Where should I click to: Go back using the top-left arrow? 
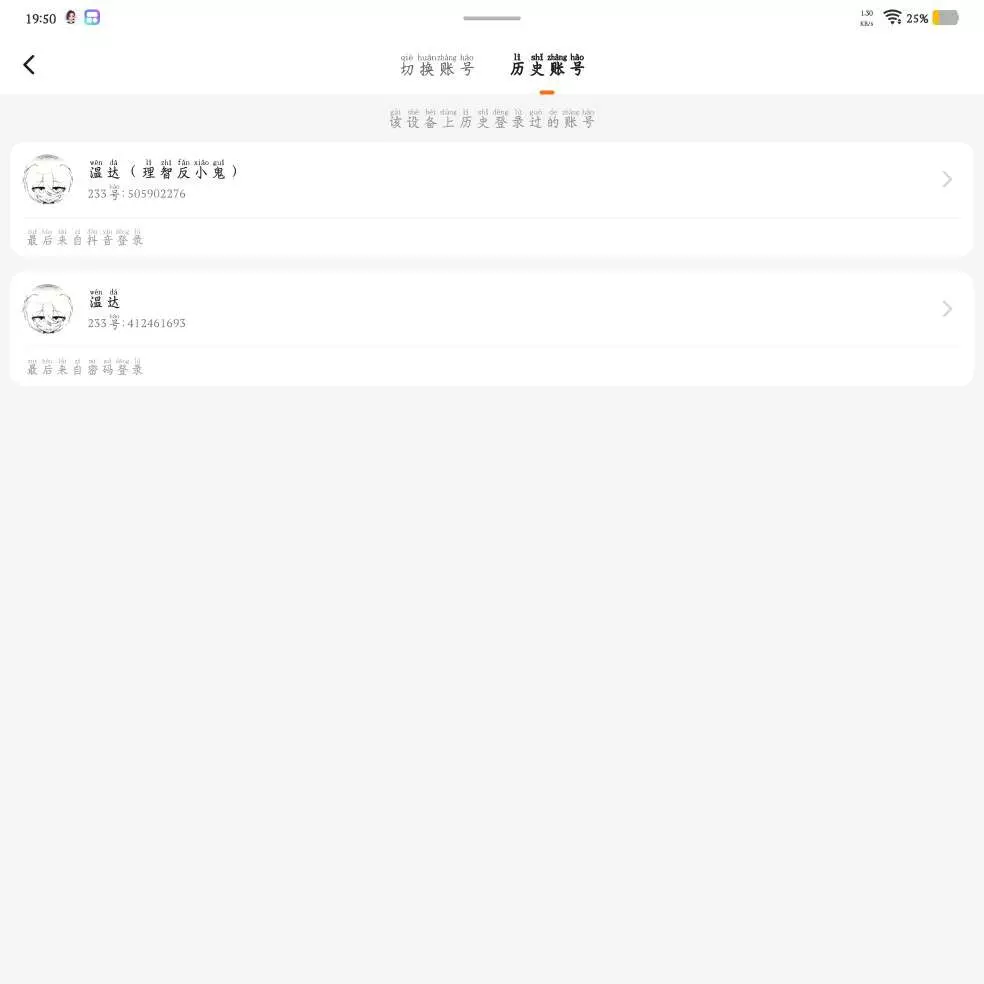click(29, 65)
